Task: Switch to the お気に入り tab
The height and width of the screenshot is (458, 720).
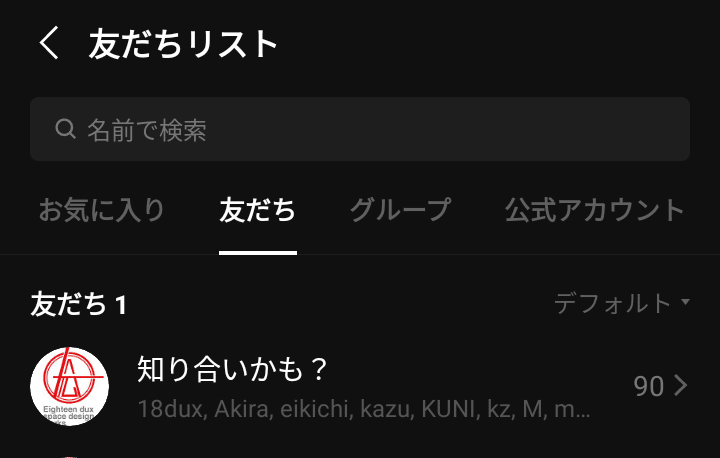Action: pos(101,210)
